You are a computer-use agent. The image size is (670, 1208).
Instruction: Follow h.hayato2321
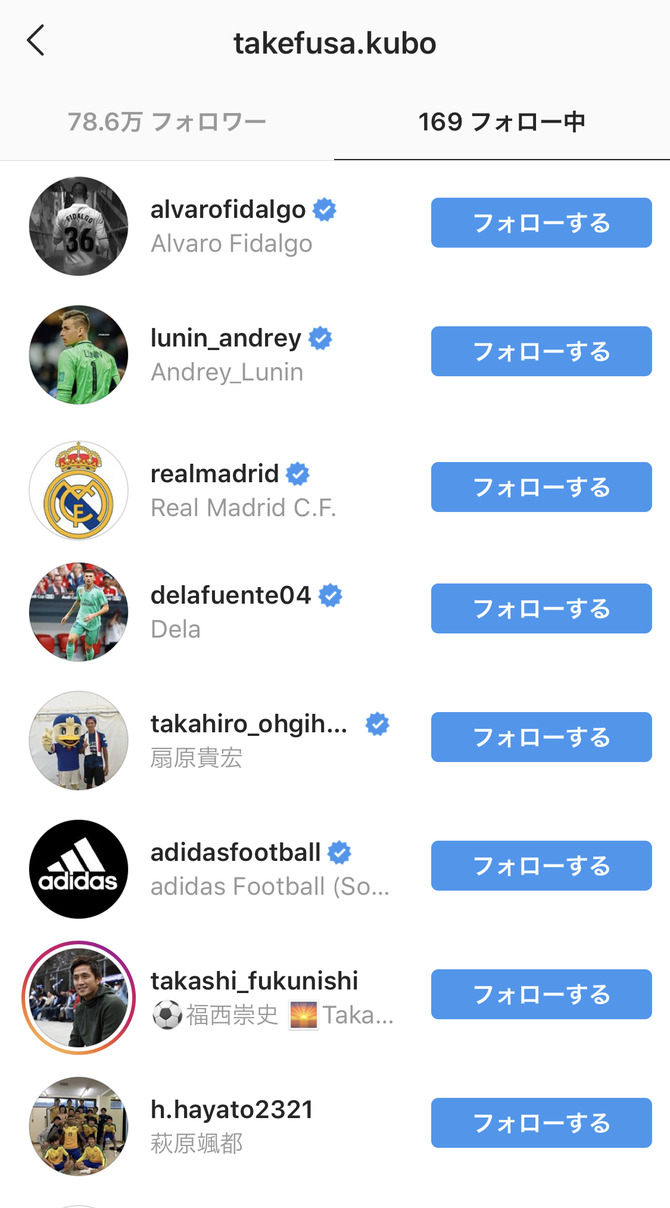click(x=541, y=1123)
